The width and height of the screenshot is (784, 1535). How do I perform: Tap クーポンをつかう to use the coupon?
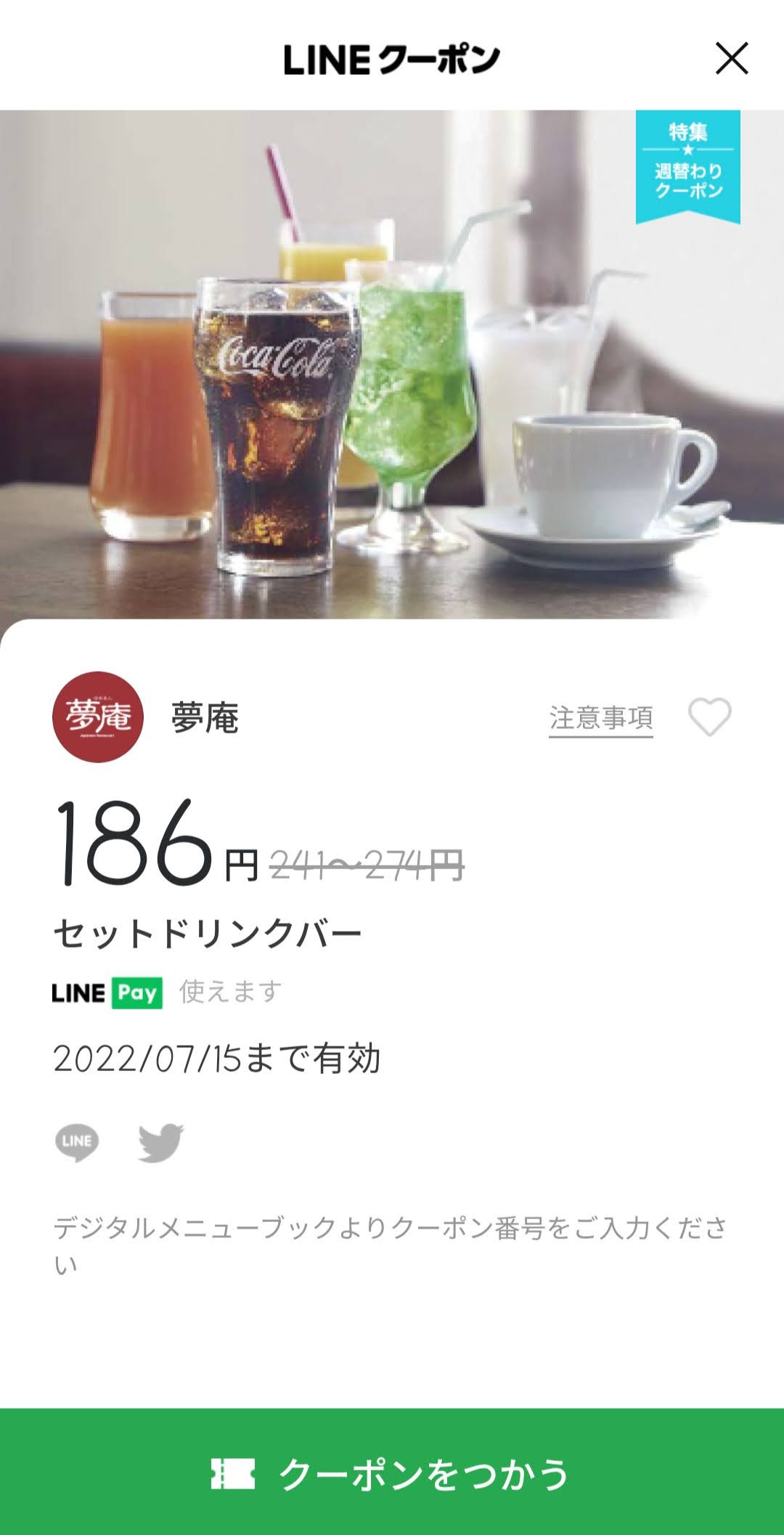392,1473
